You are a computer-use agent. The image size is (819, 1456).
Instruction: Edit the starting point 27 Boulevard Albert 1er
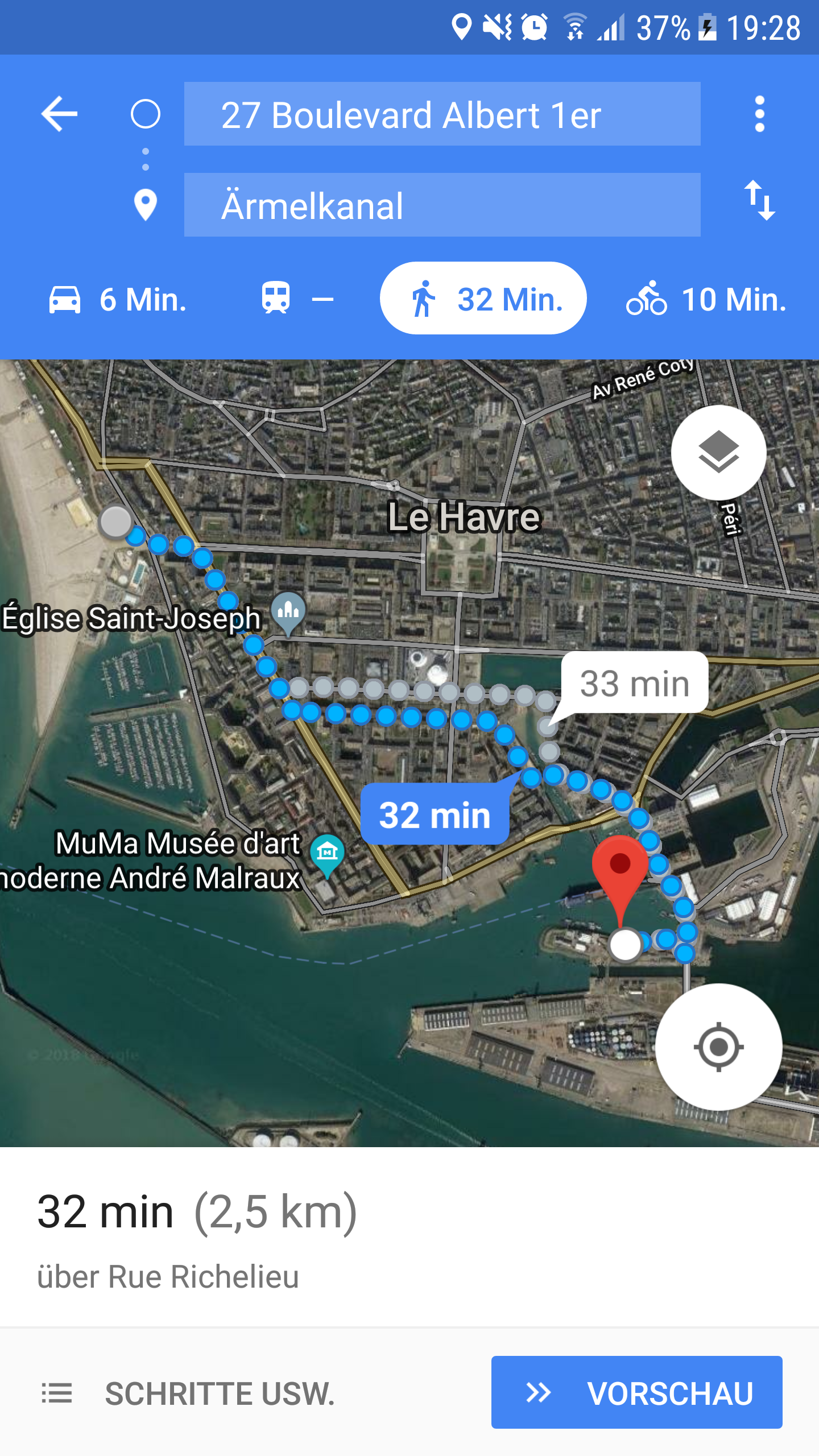(442, 114)
